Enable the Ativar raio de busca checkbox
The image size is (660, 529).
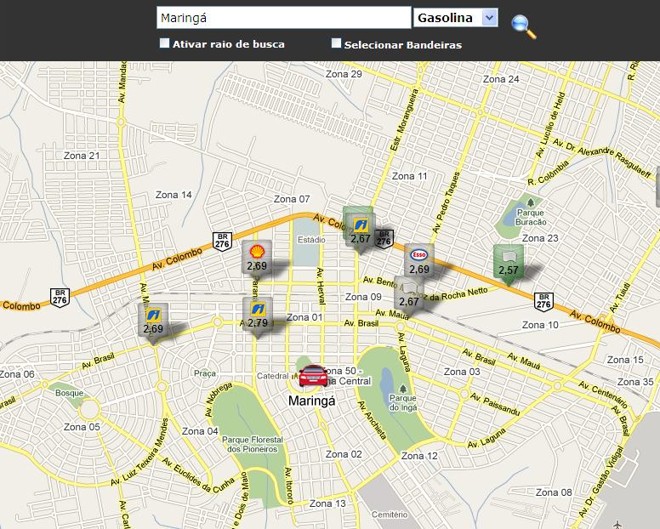[165, 43]
